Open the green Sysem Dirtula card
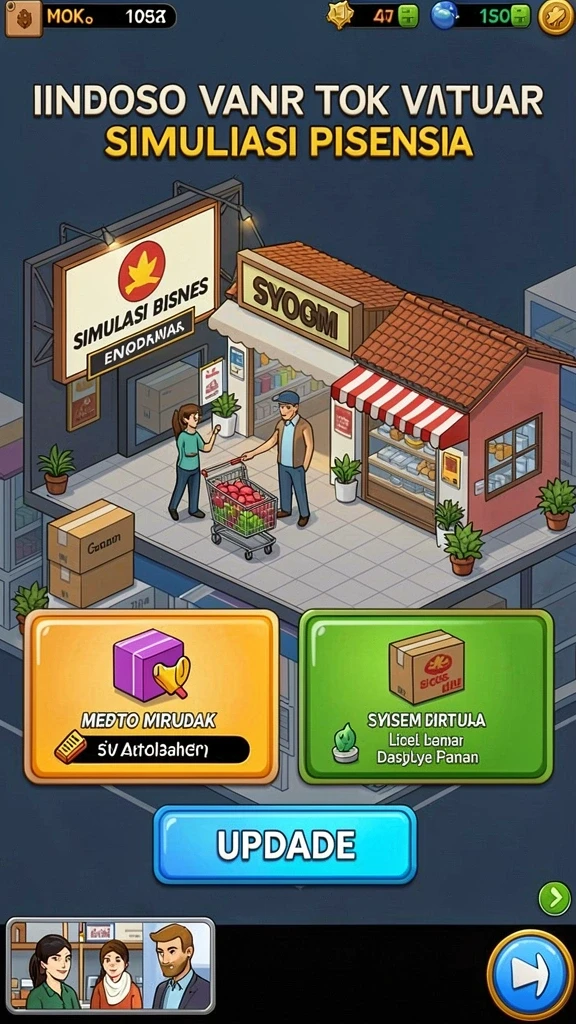Viewport: 576px width, 1024px height. (x=426, y=696)
